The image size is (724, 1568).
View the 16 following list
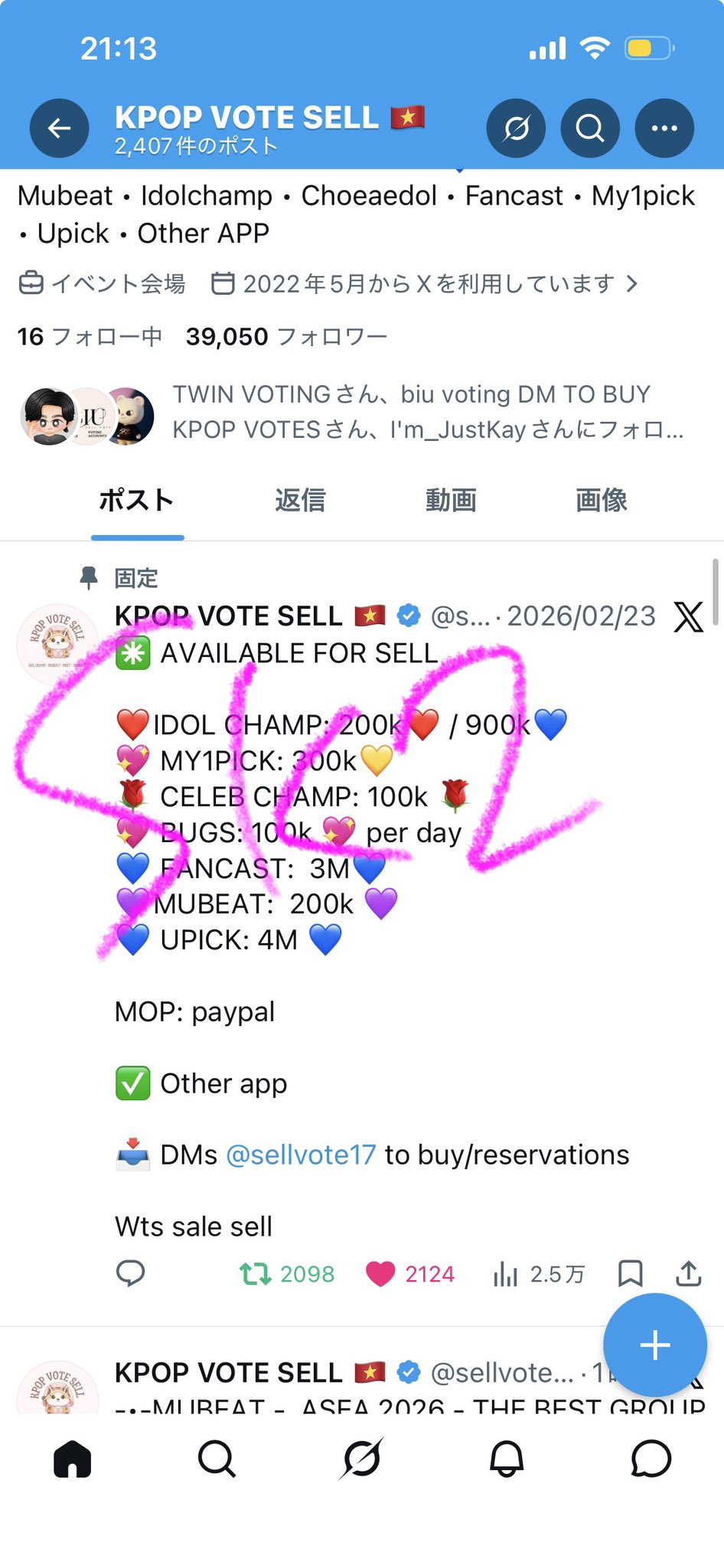tap(90, 337)
